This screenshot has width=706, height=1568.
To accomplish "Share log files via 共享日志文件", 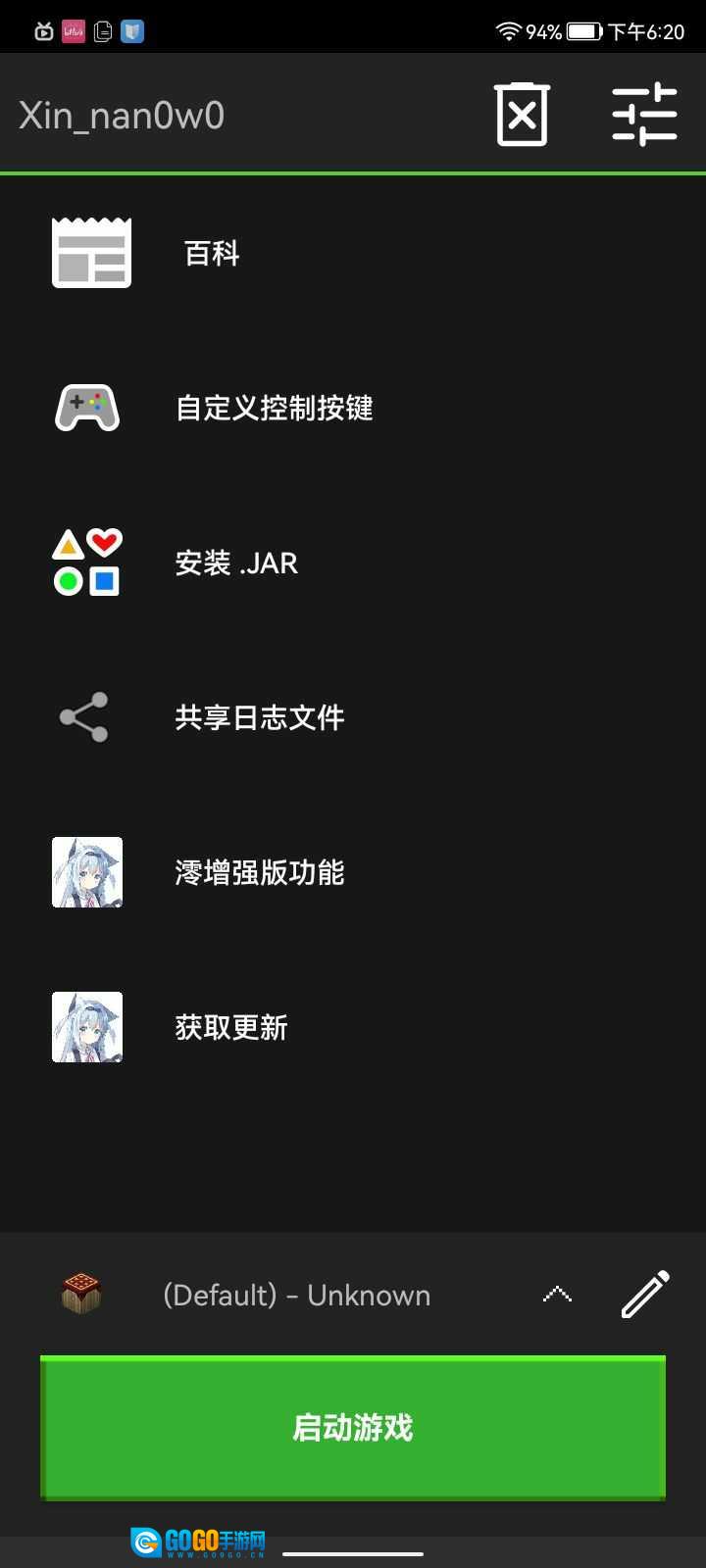I will (259, 717).
